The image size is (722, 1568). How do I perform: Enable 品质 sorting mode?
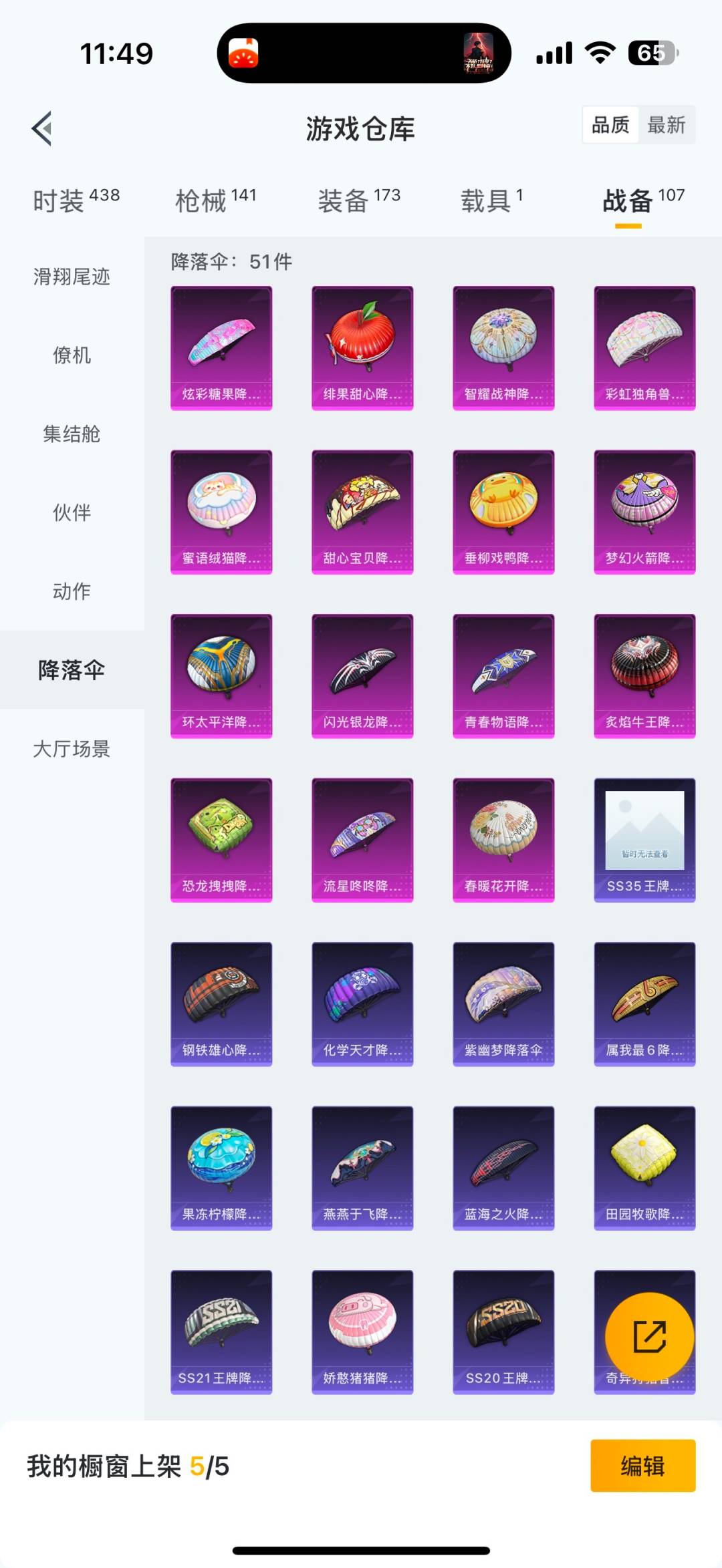610,125
